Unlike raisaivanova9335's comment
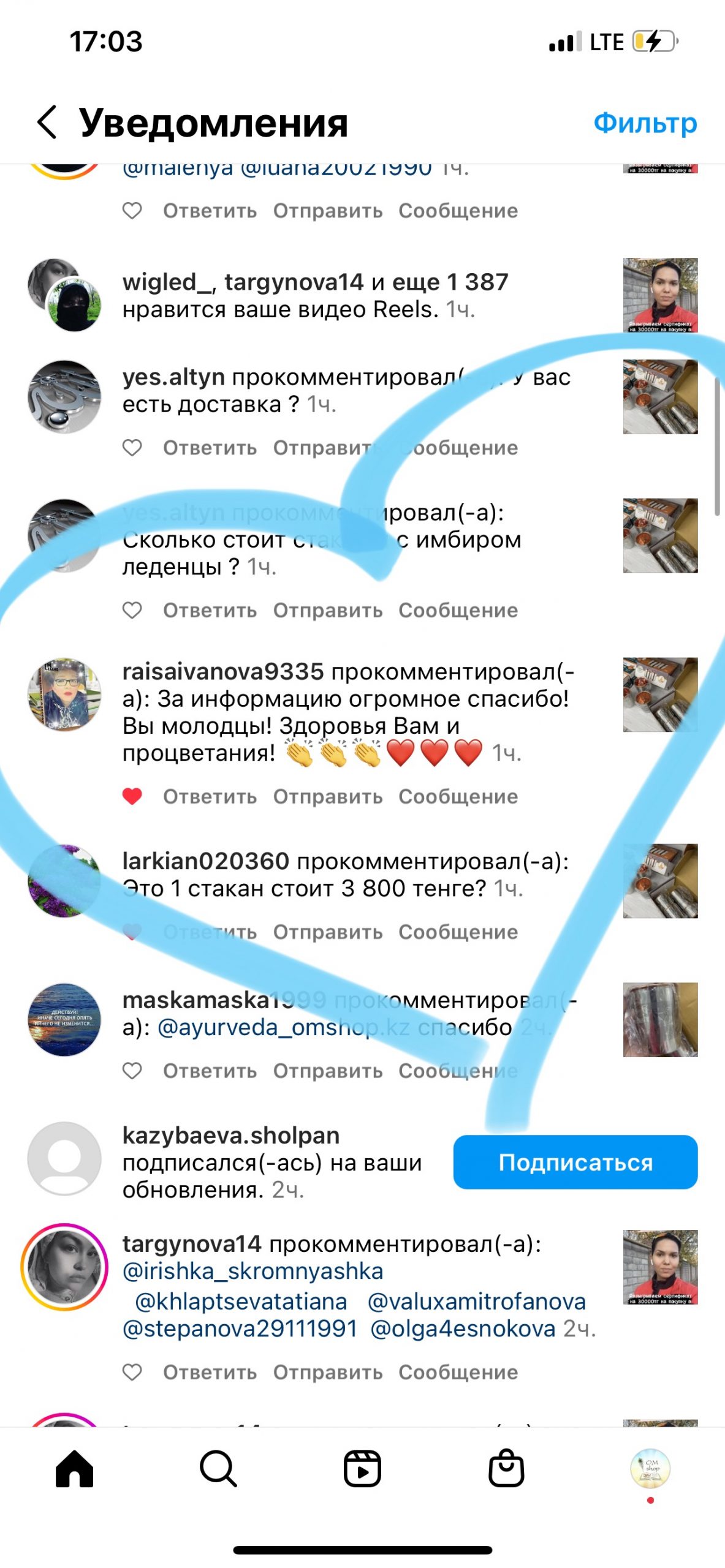 pyautogui.click(x=132, y=796)
